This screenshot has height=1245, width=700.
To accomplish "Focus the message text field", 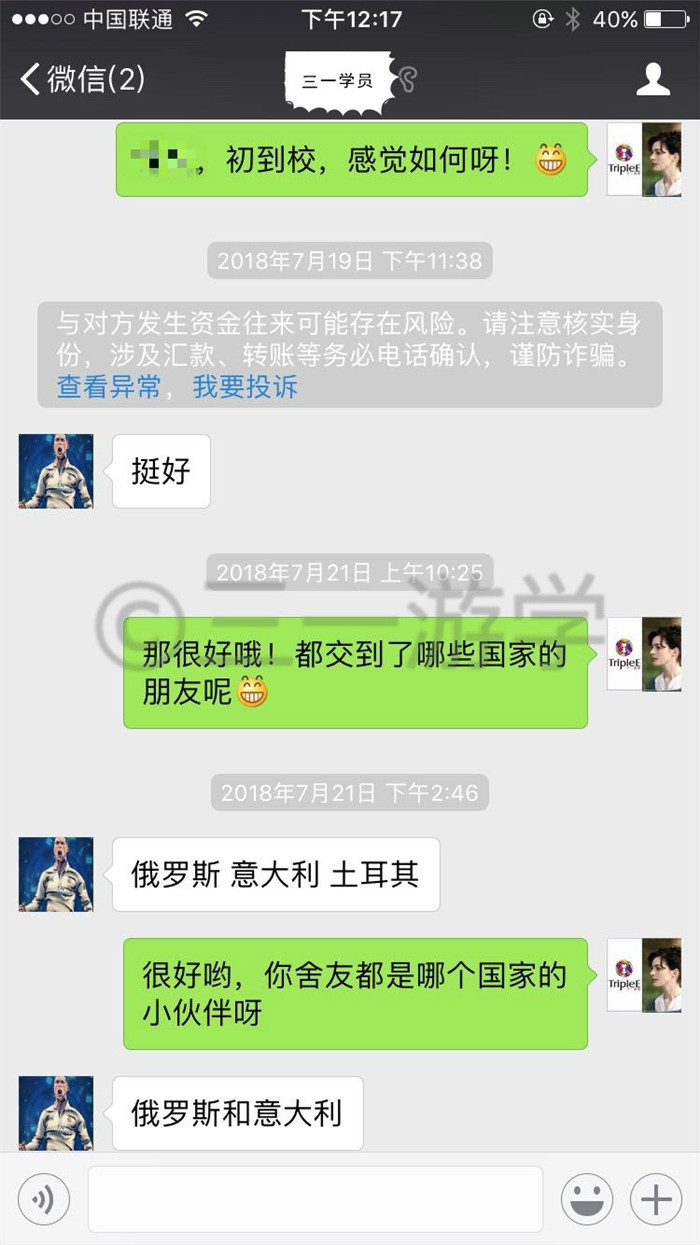I will tap(315, 1199).
